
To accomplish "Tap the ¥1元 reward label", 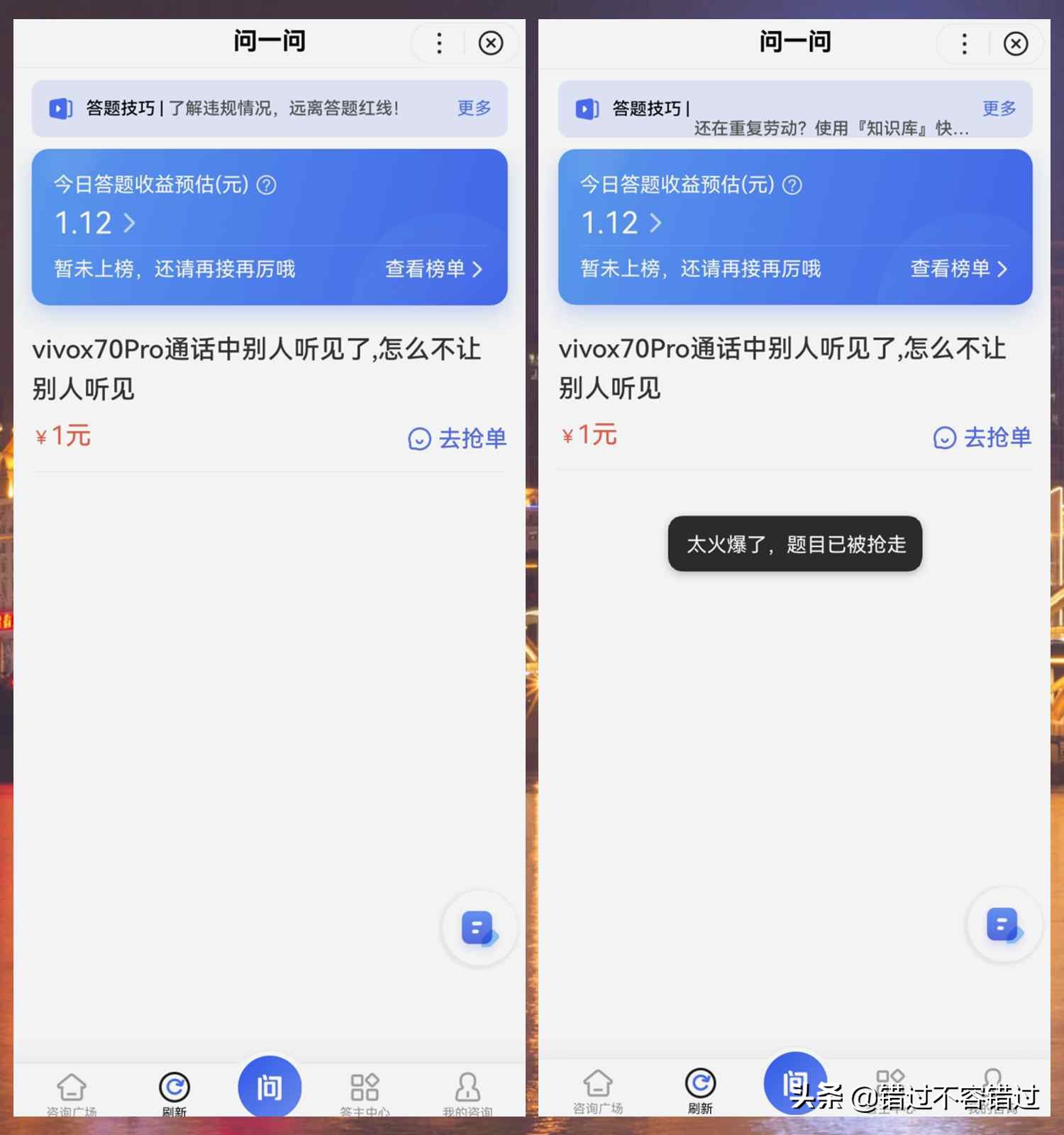I will [62, 436].
